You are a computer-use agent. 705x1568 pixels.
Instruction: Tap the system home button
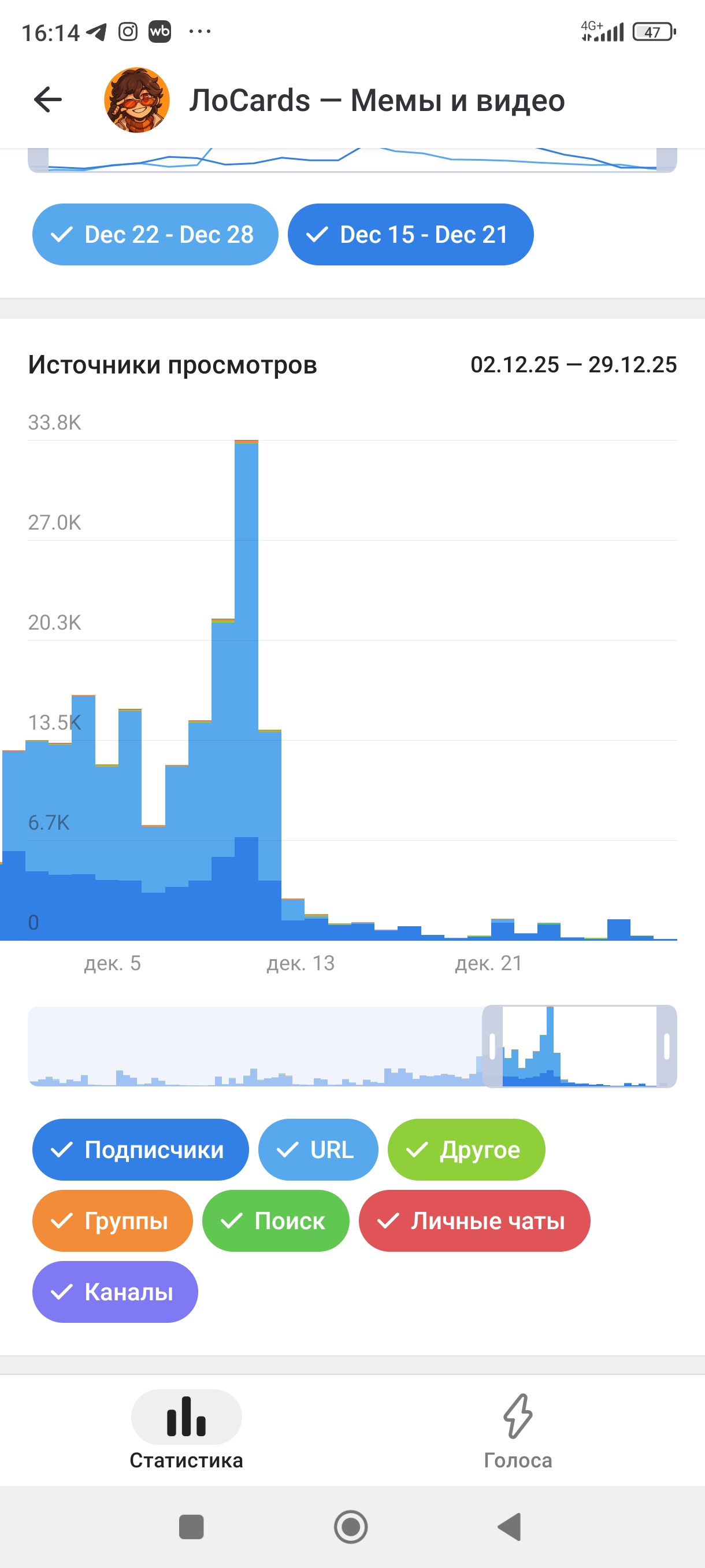click(351, 1526)
